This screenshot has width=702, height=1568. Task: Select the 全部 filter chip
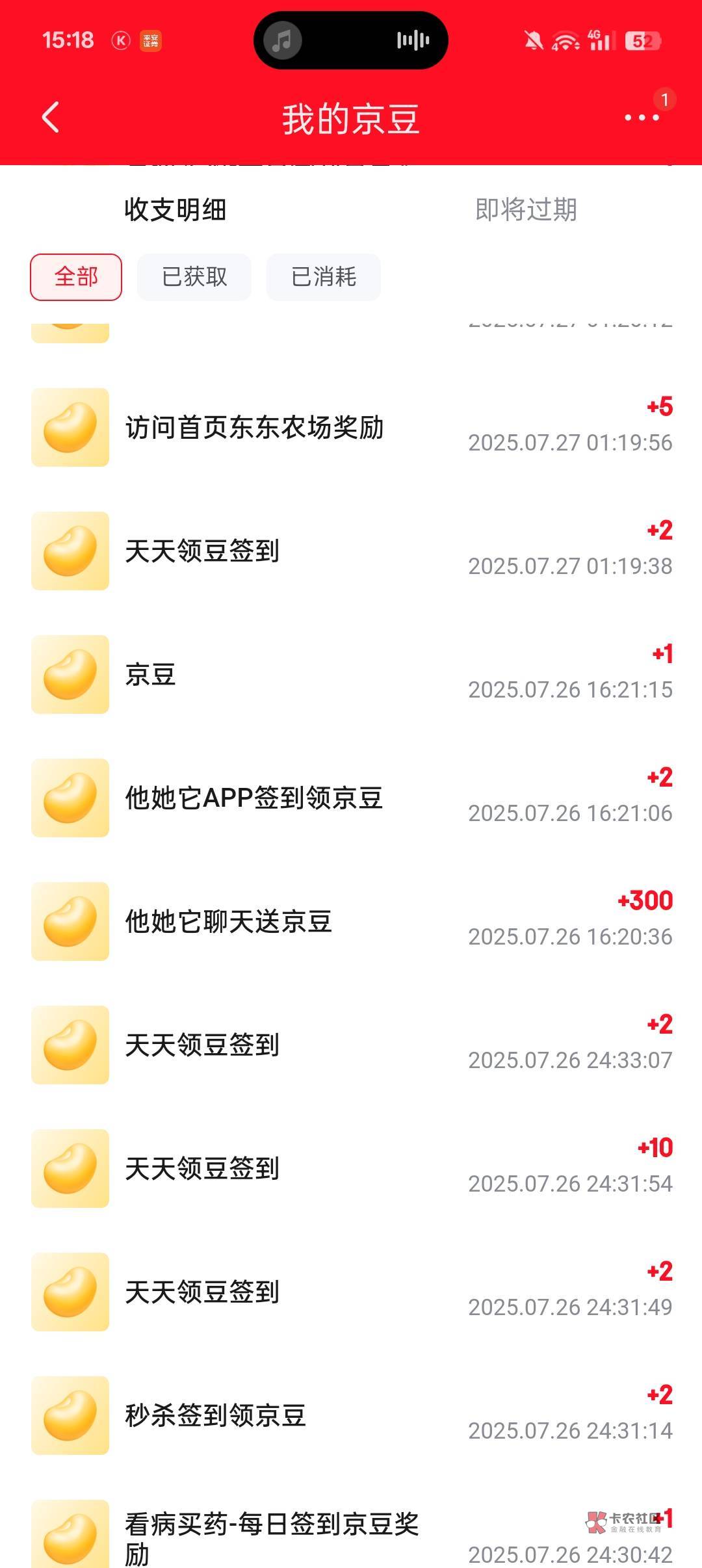click(76, 277)
